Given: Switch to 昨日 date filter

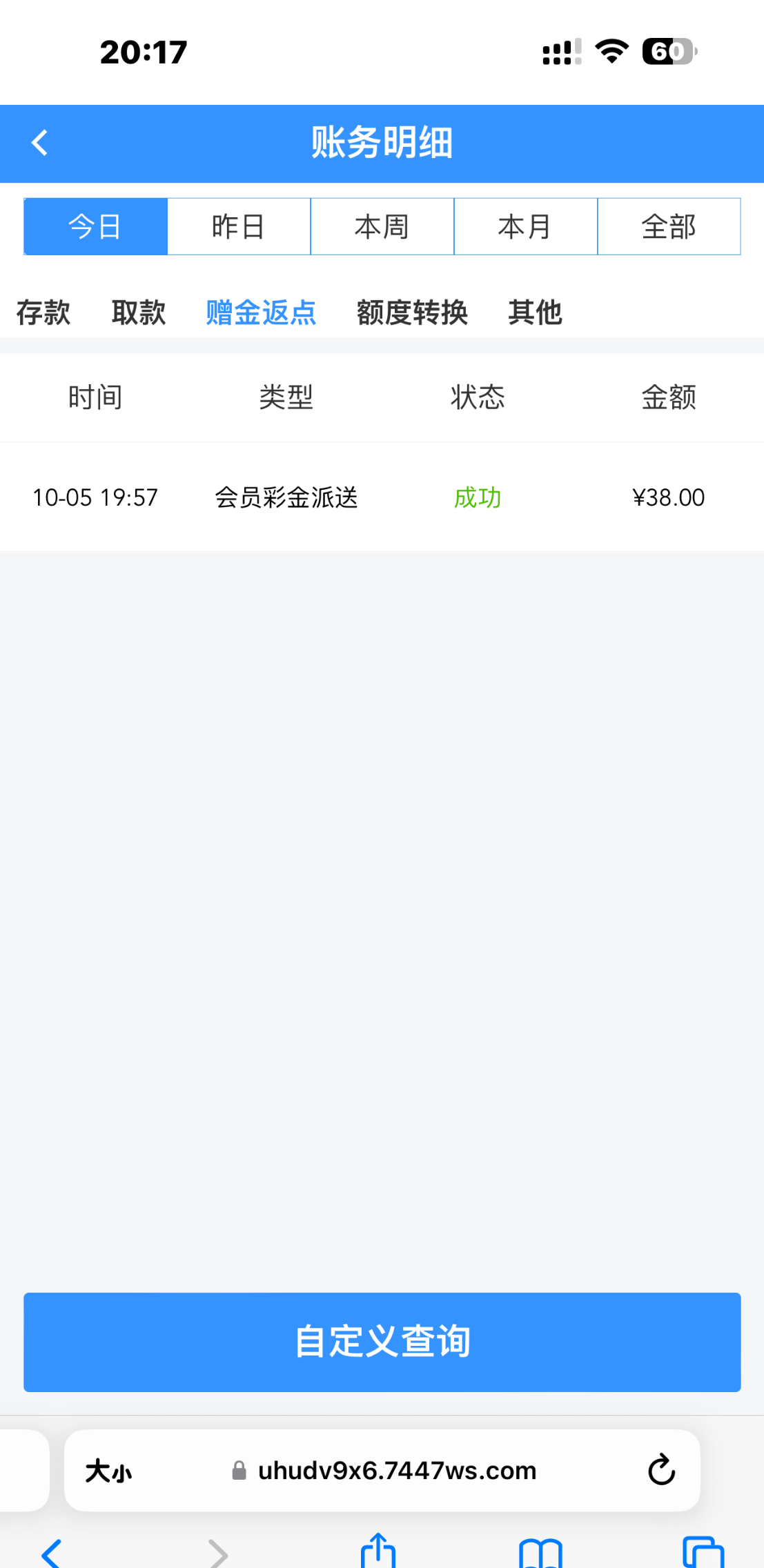Looking at the screenshot, I should [239, 226].
